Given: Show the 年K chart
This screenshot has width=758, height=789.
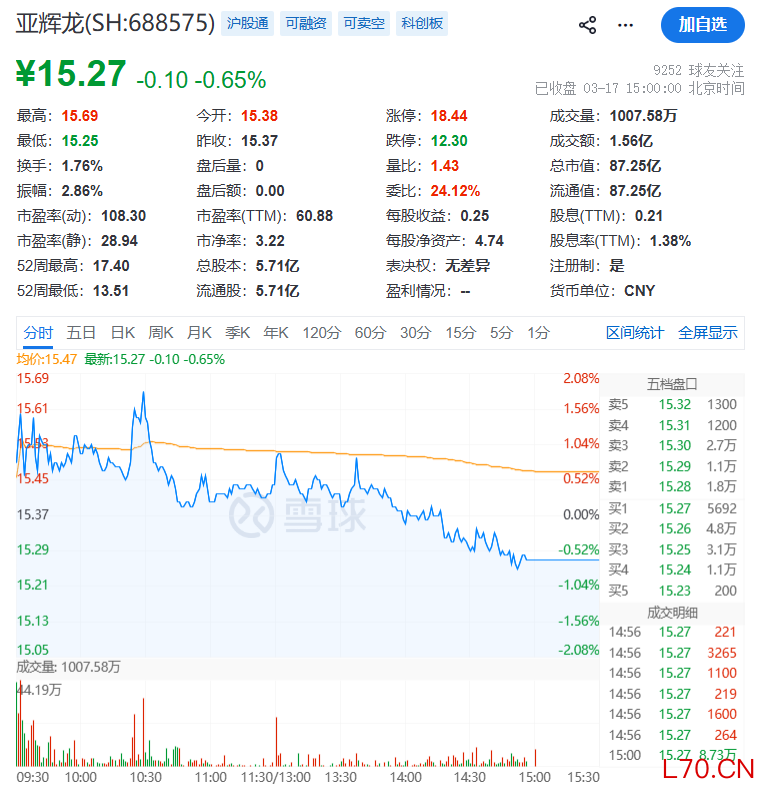Looking at the screenshot, I should (275, 333).
